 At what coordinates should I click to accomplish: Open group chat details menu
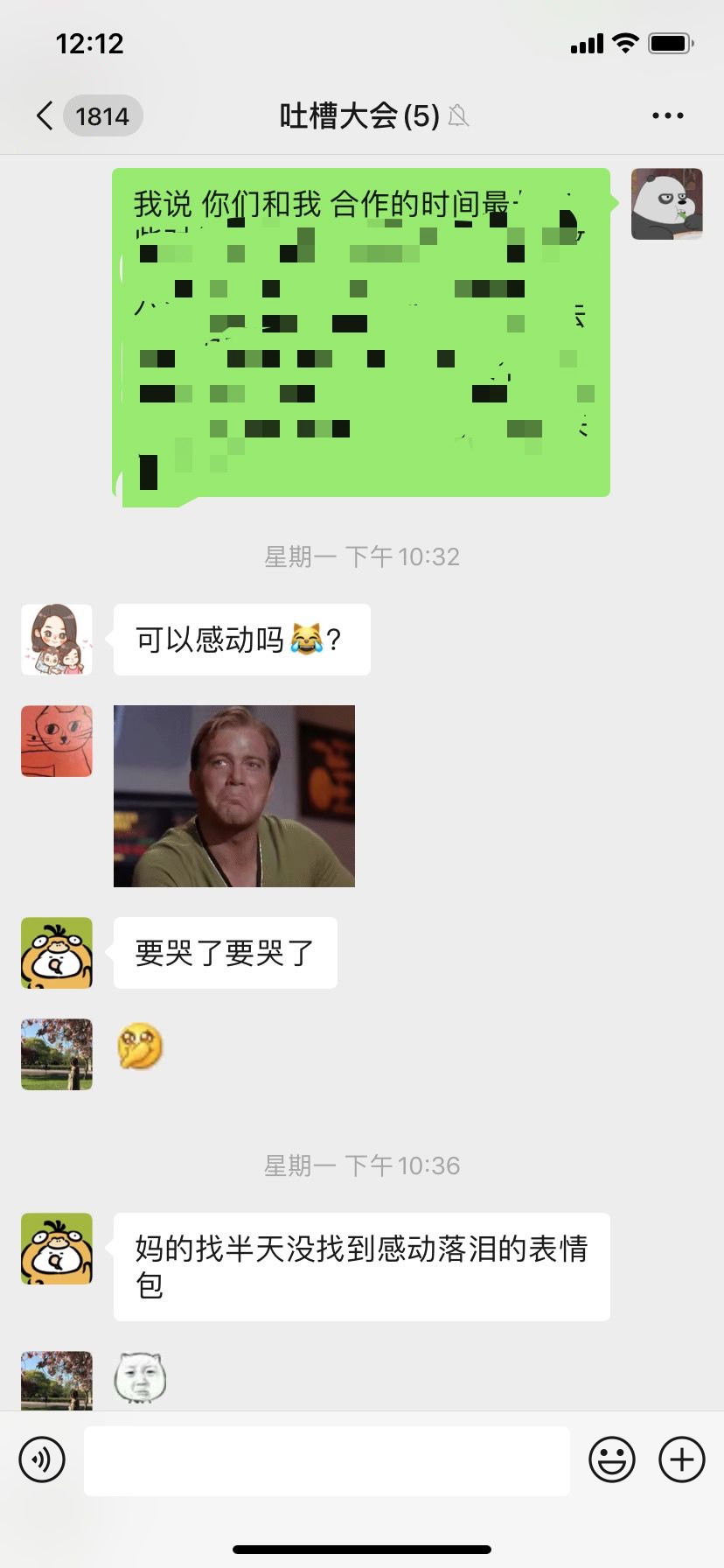tap(667, 115)
